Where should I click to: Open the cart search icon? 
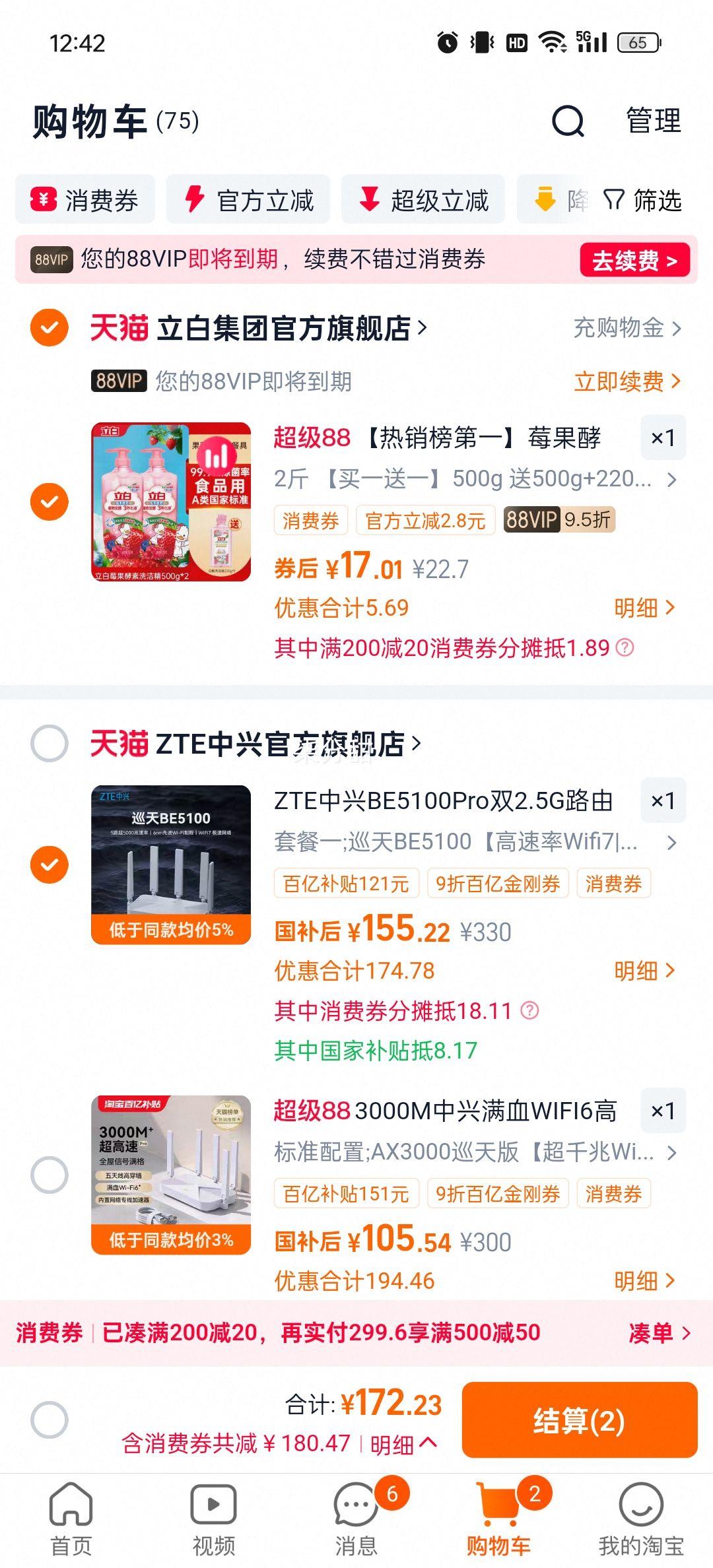point(568,121)
